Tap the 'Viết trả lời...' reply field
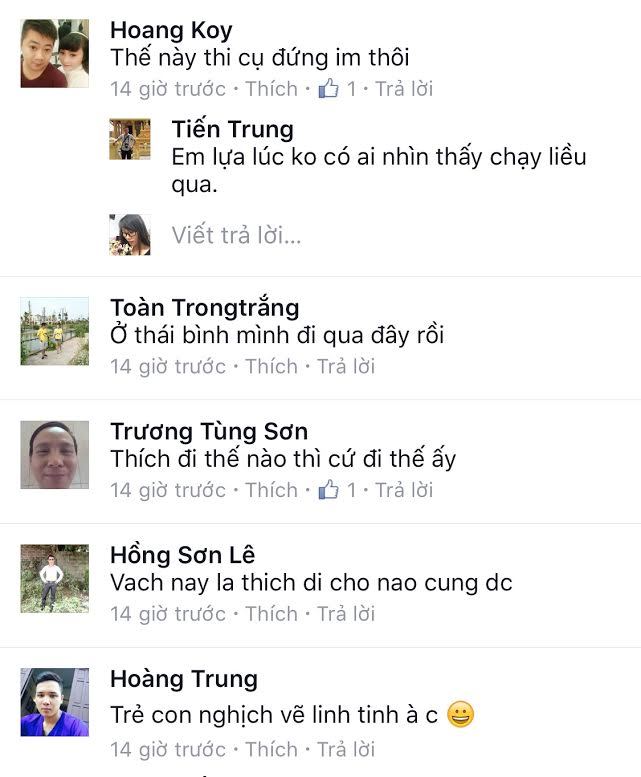Viewport: 641px width, 777px height. tap(236, 235)
